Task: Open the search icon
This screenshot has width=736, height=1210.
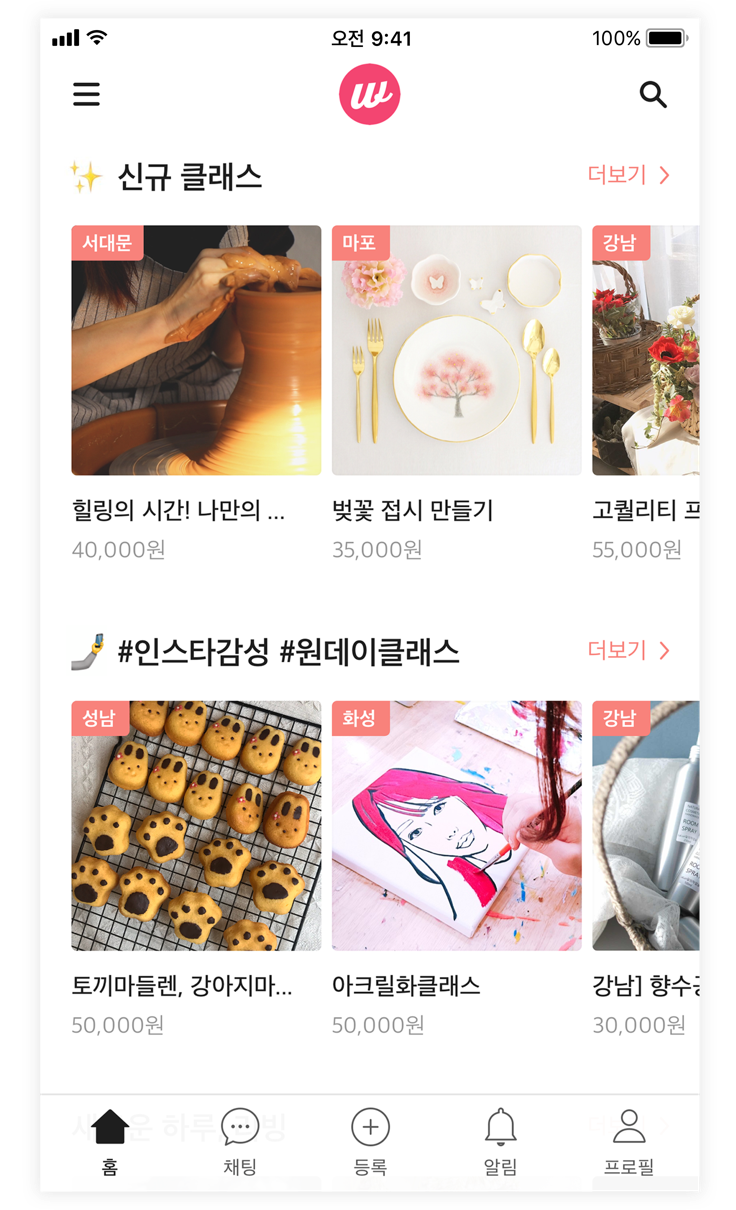Action: (653, 95)
